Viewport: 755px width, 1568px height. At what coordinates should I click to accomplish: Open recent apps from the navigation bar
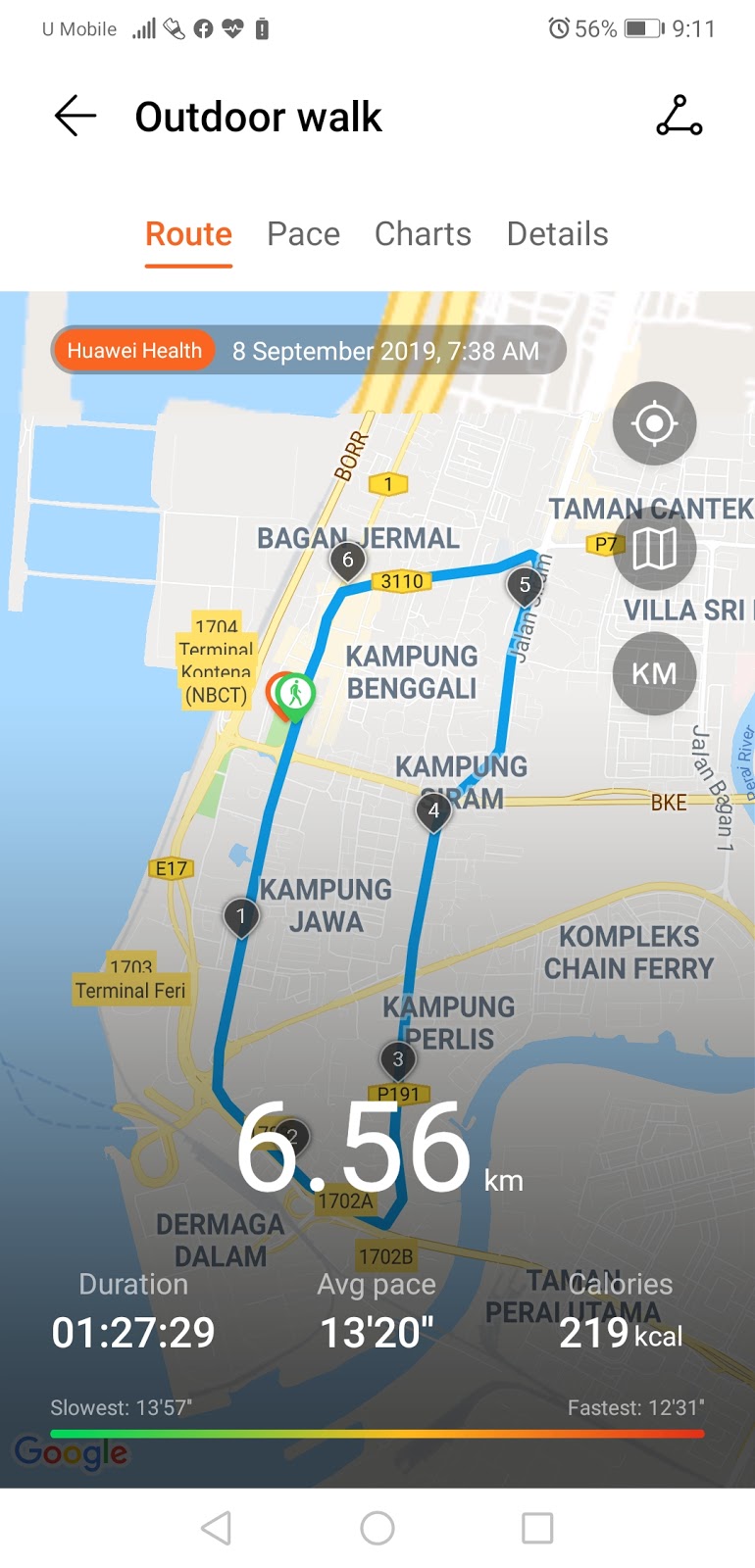click(x=537, y=1528)
